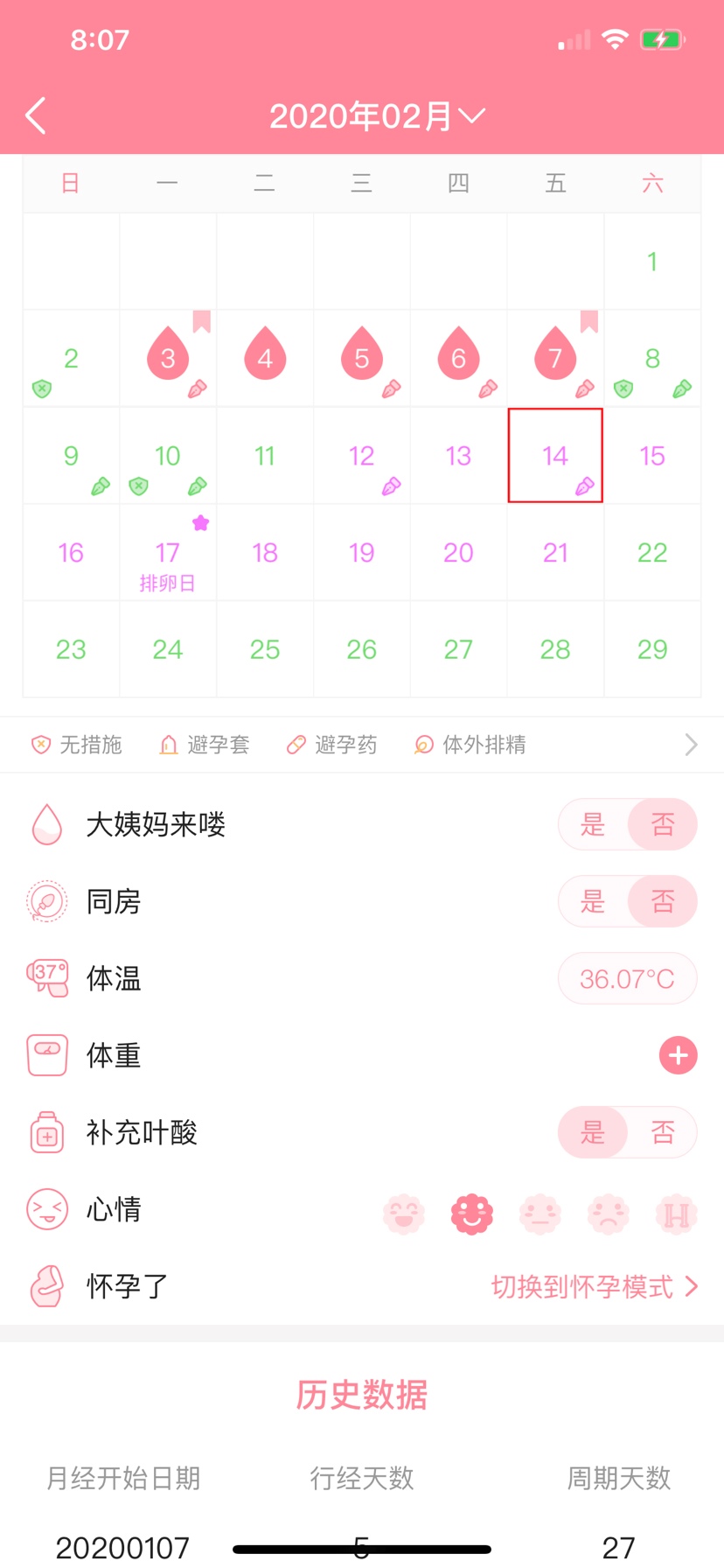Mark 是 for 大姨妈来喽
724x1568 pixels.
click(x=593, y=824)
